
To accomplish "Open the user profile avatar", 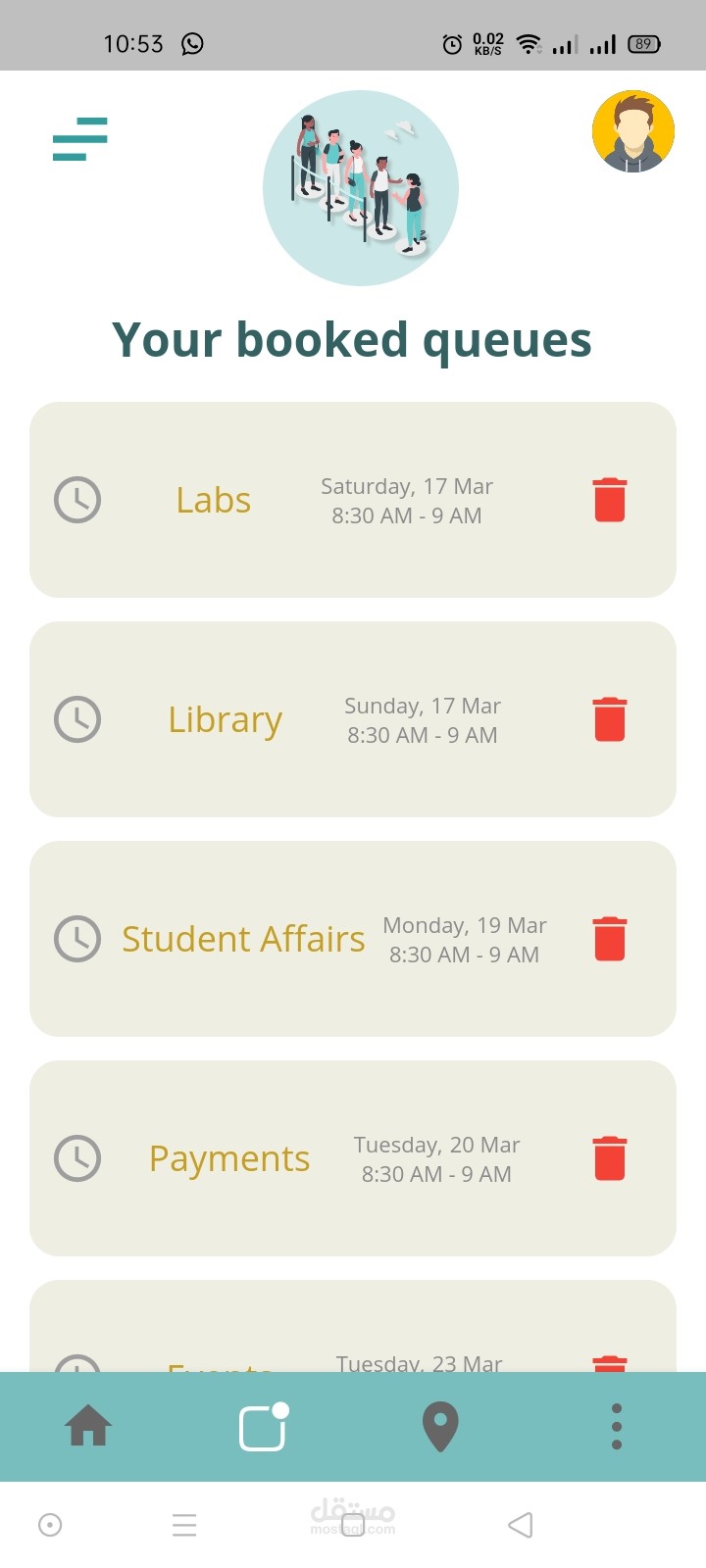I will point(633,131).
